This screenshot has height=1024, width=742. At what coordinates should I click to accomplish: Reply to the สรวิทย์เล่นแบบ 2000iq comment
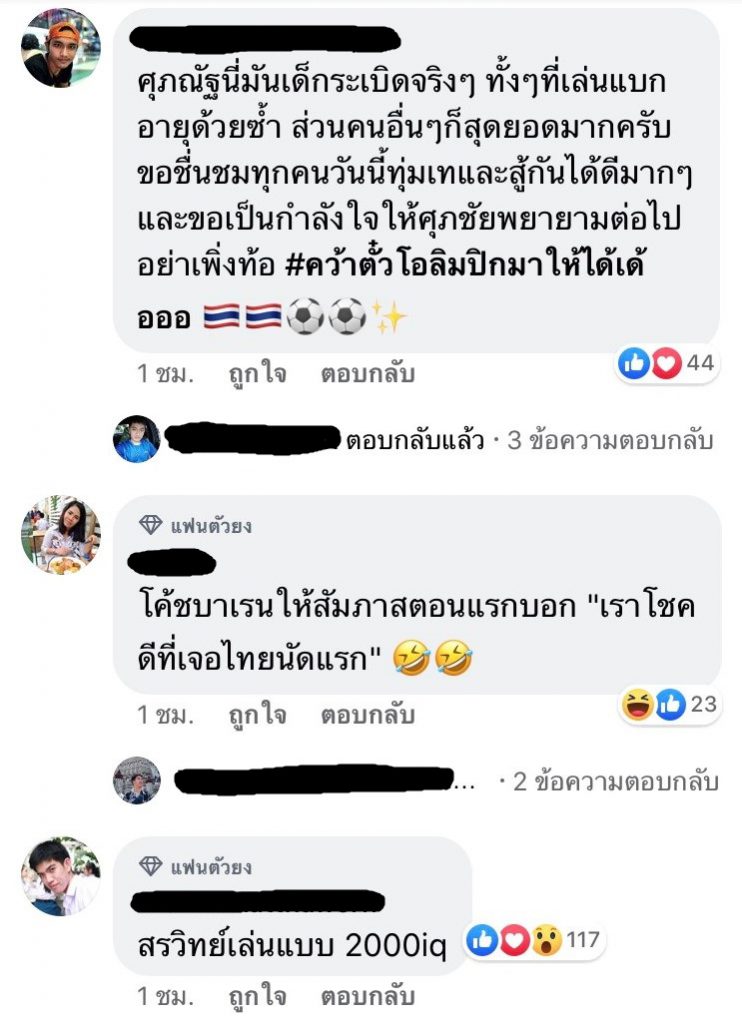click(x=367, y=997)
